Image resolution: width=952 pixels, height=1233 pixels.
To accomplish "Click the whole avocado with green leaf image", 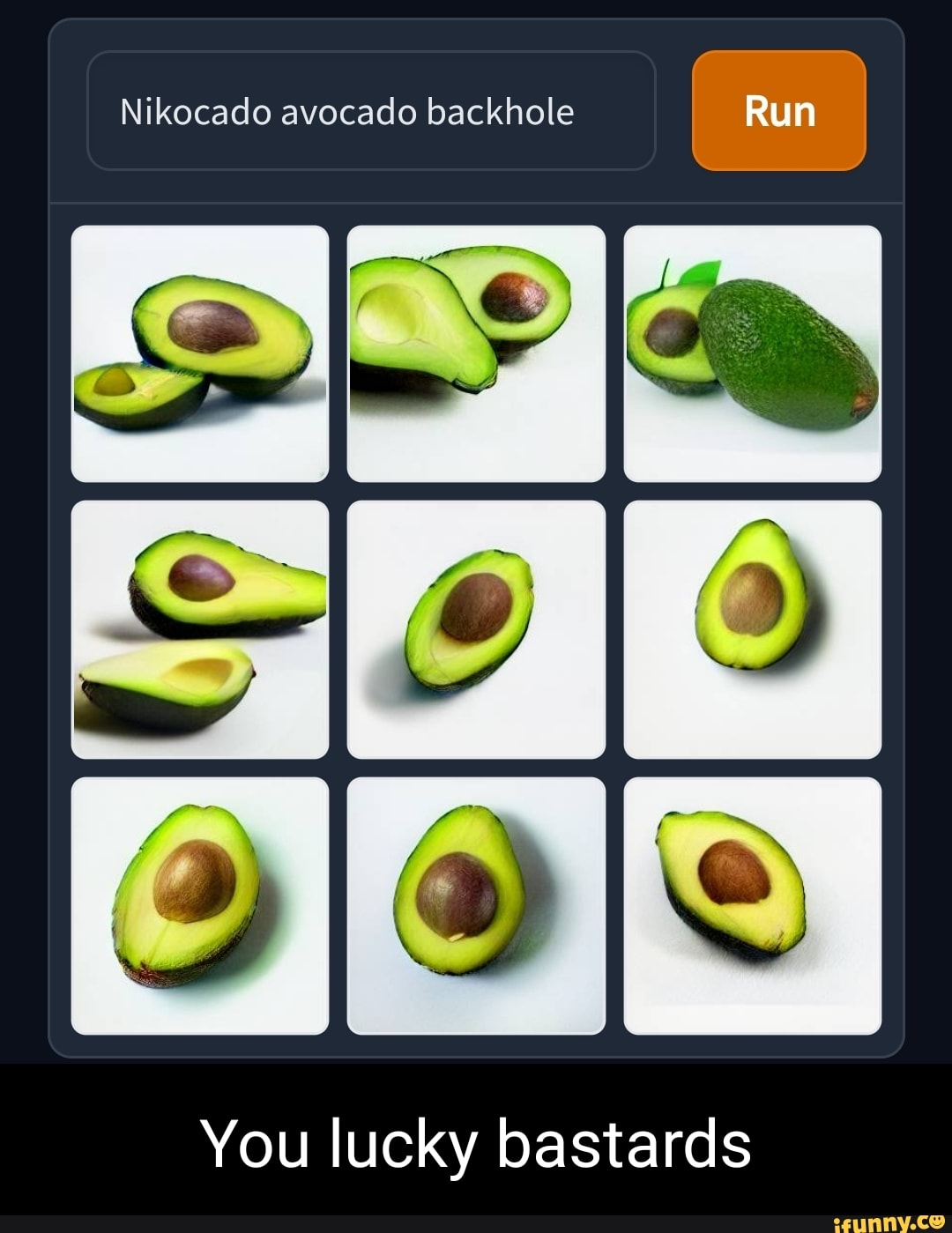I will (754, 350).
